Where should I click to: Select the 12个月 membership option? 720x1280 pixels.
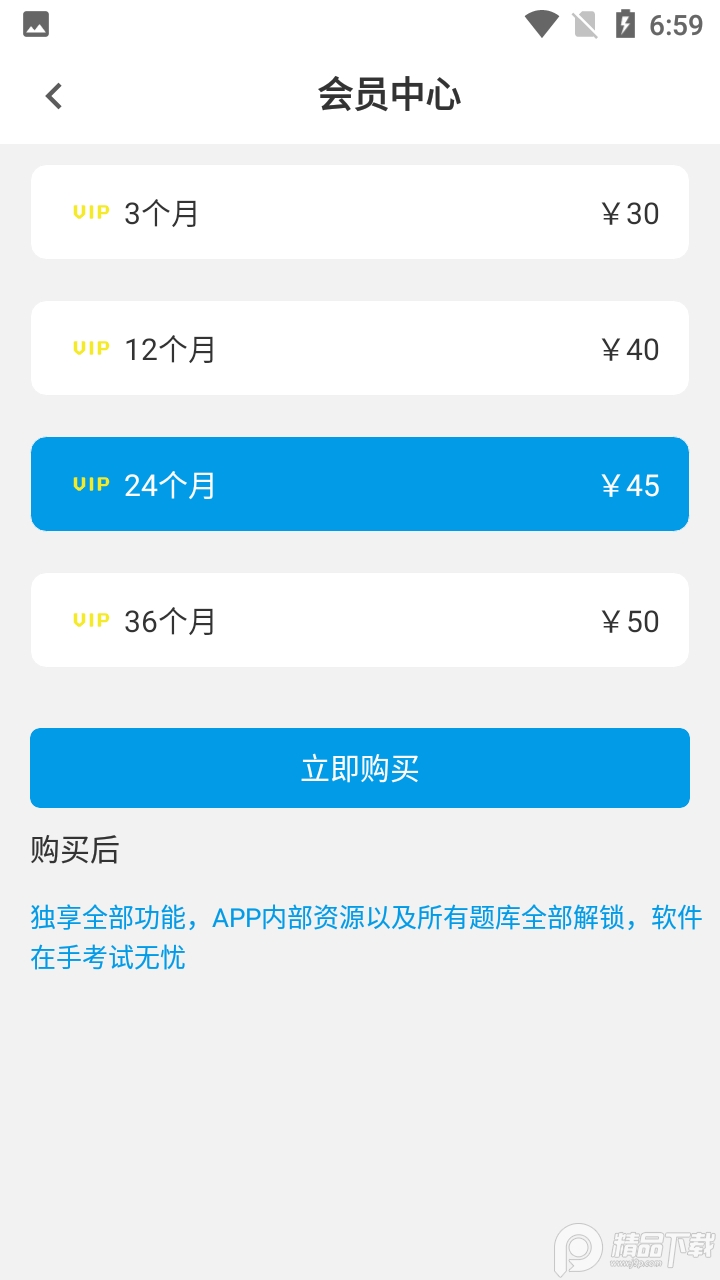[360, 348]
